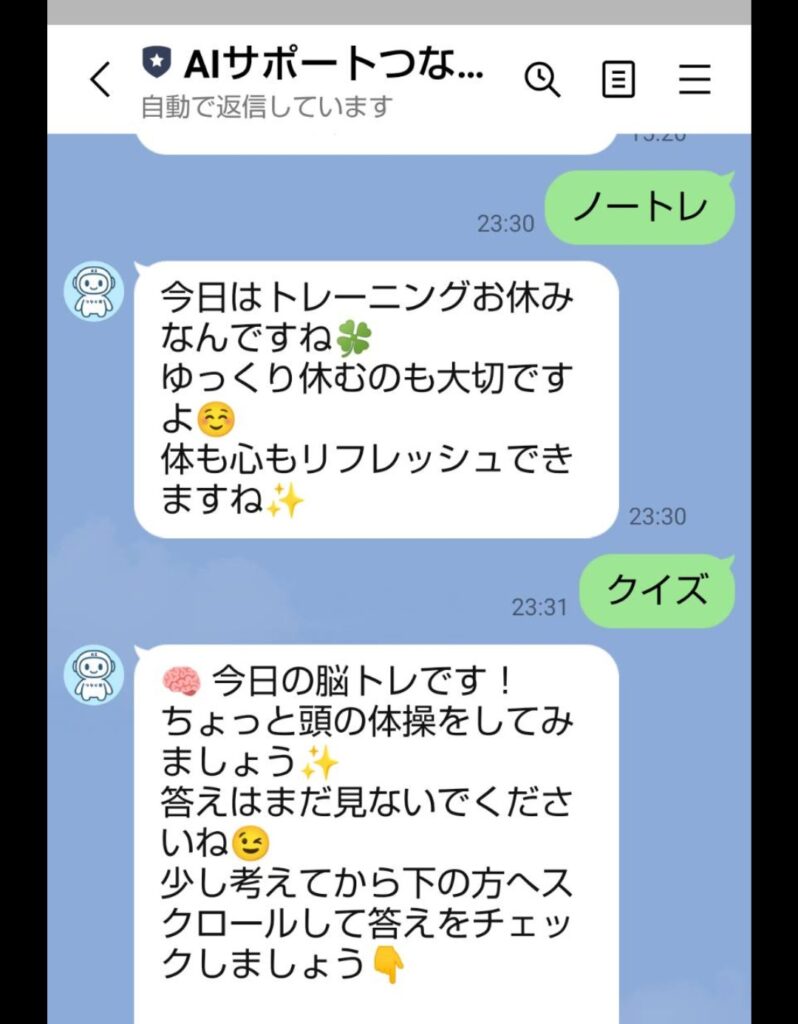The width and height of the screenshot is (798, 1024).
Task: Open bot avatar beside 今日の脳トレ message
Action: 94,674
